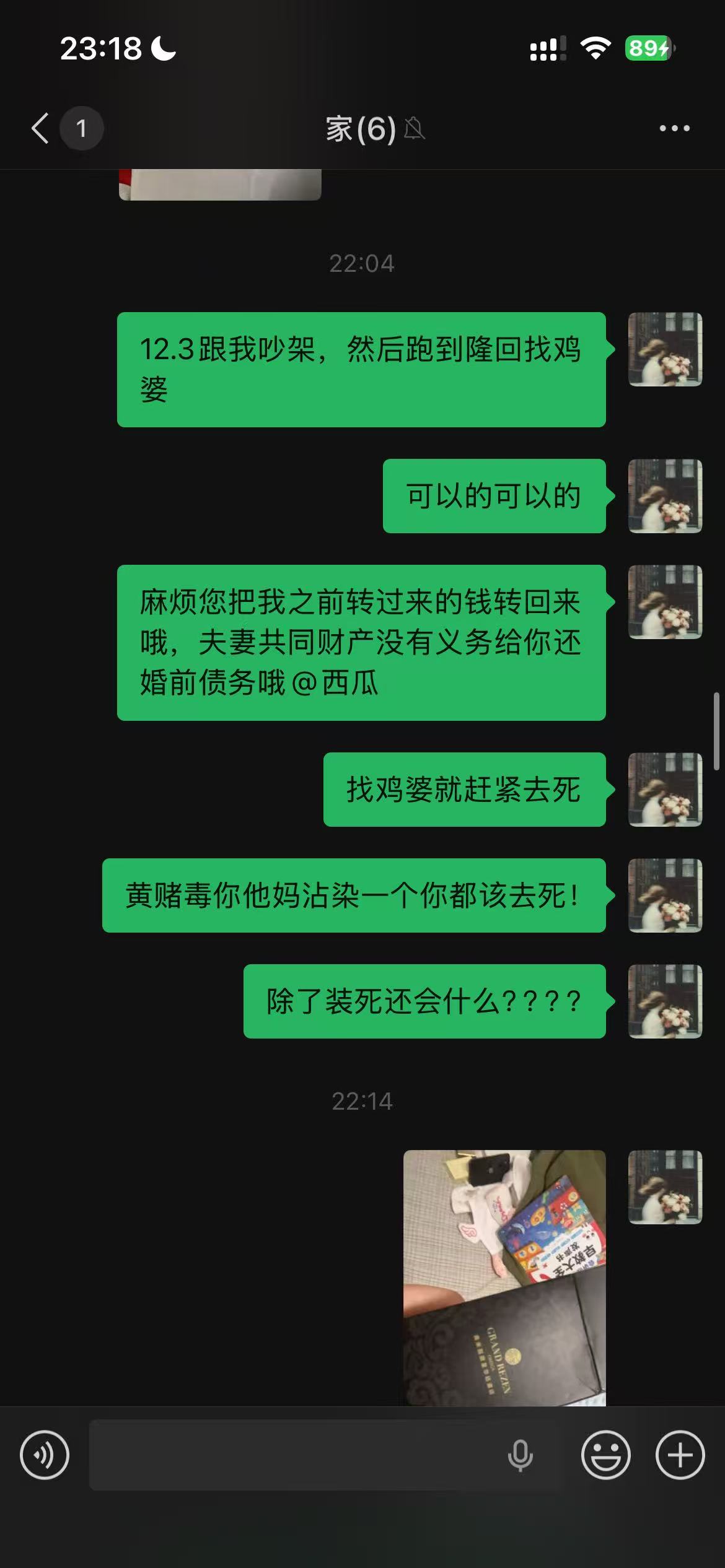
Task: Tap the message bubble saying 可以的可以的
Action: [x=494, y=495]
